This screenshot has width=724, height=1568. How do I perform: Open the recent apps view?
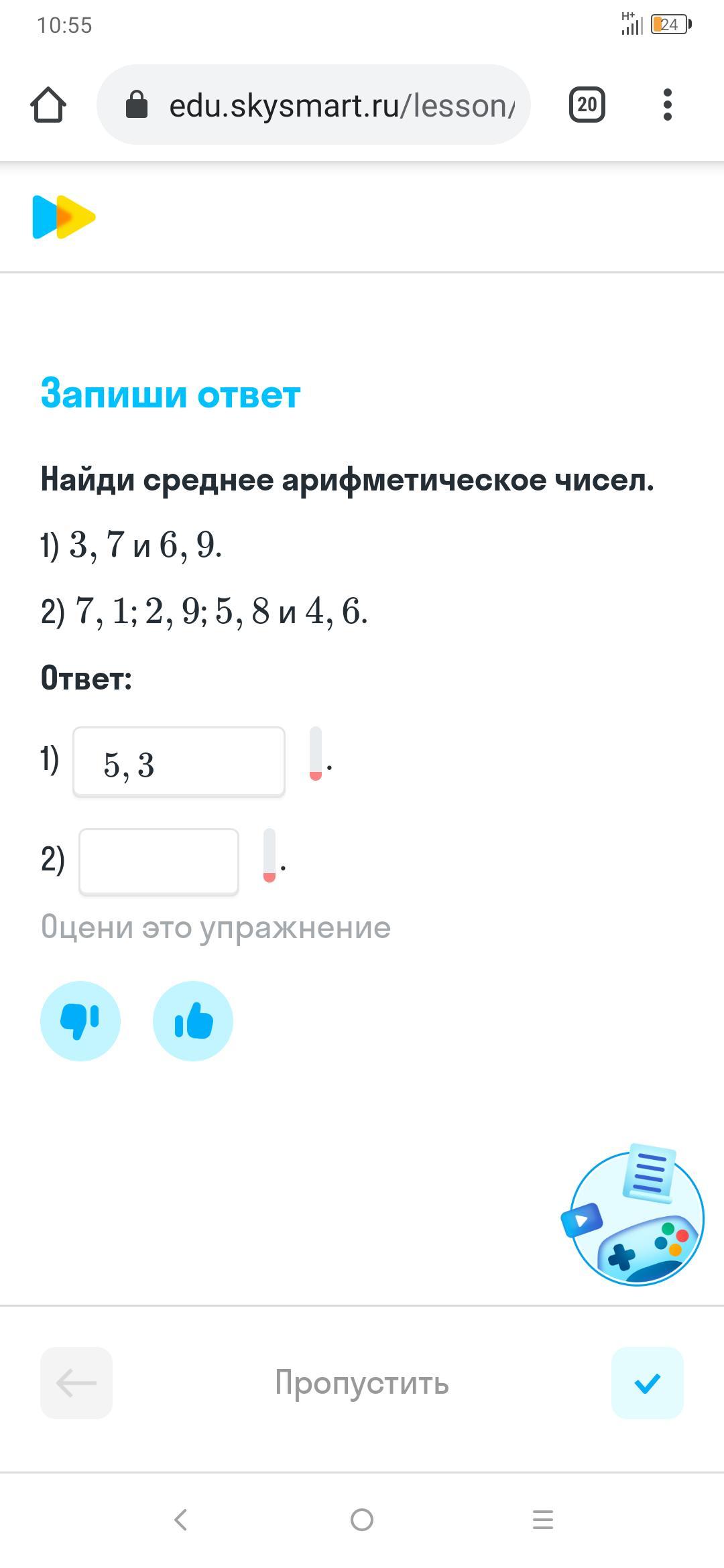click(x=542, y=1520)
